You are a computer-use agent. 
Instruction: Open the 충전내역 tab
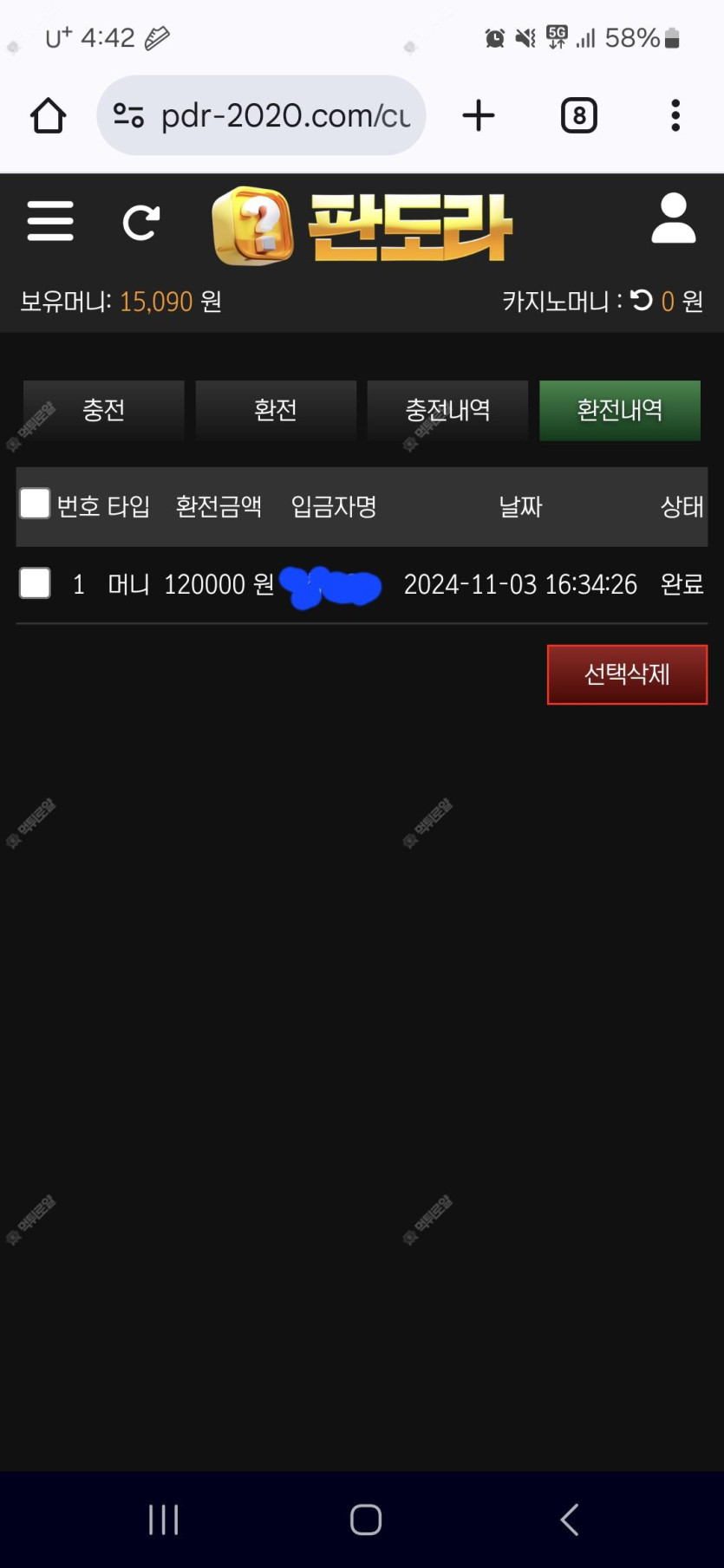pyautogui.click(x=447, y=410)
